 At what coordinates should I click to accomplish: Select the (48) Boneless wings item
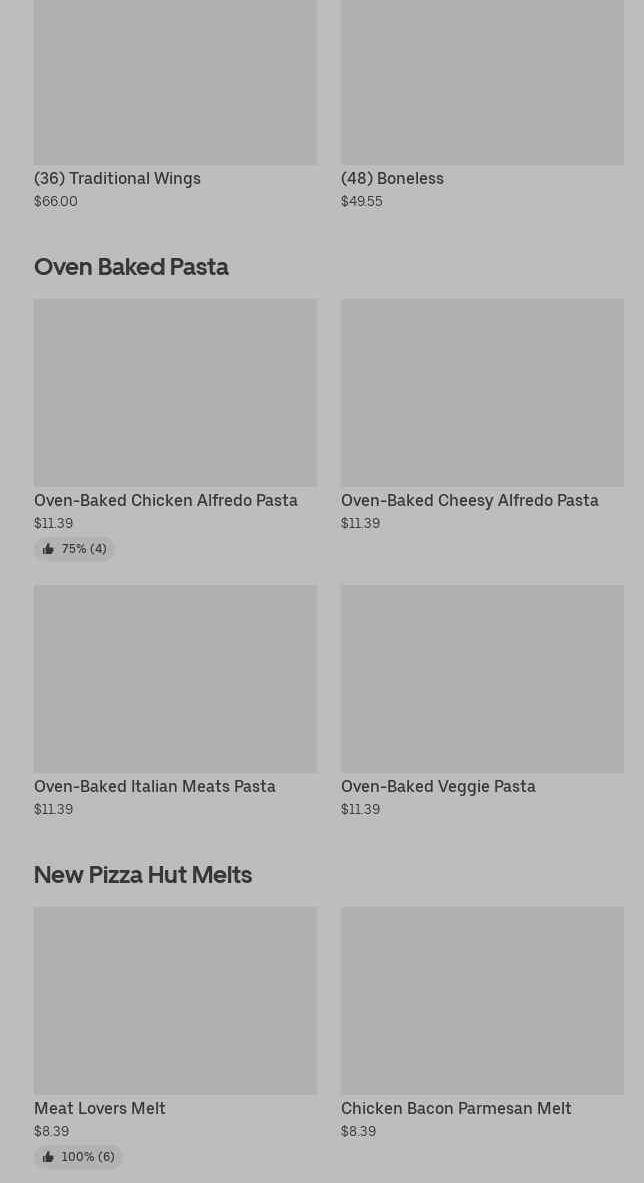click(x=482, y=100)
